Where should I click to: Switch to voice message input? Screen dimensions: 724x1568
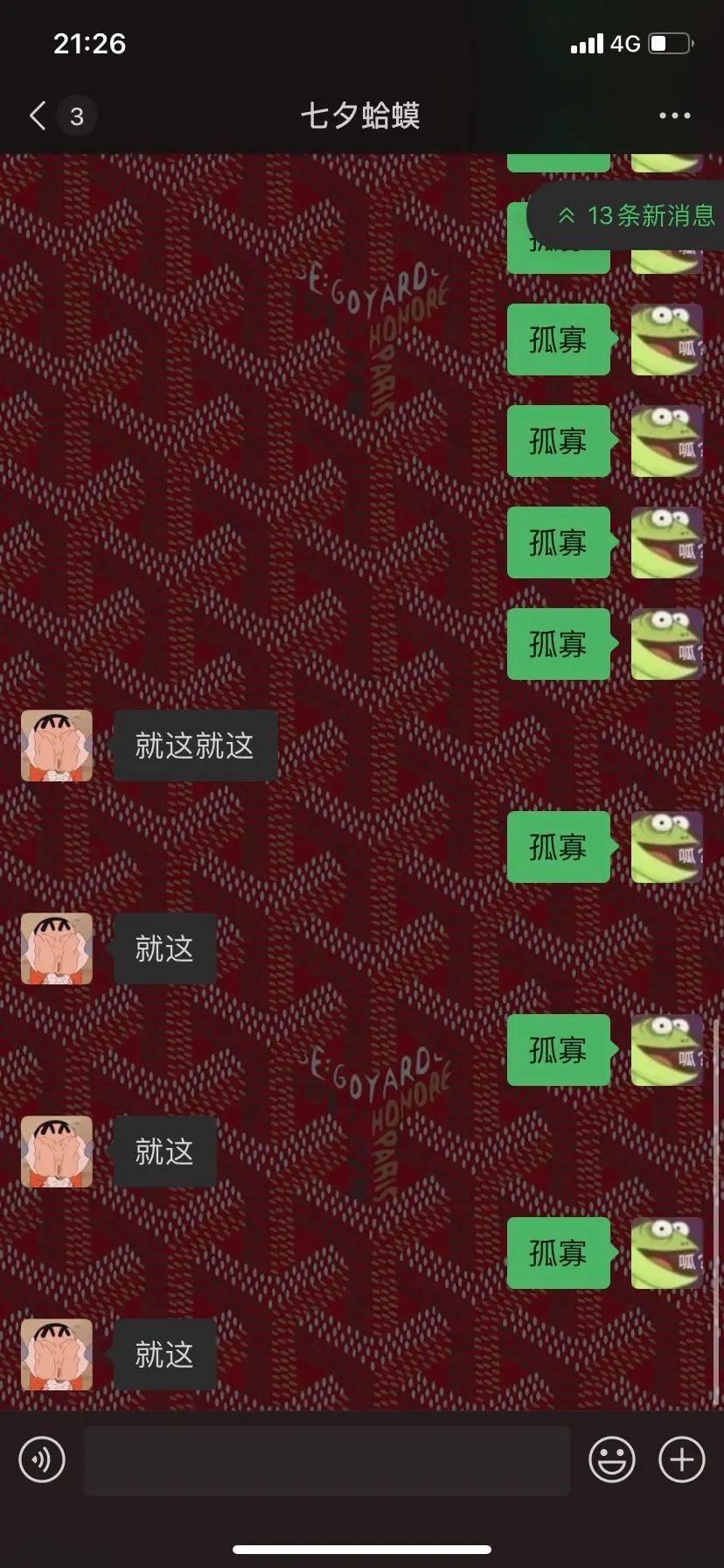pos(42,1459)
